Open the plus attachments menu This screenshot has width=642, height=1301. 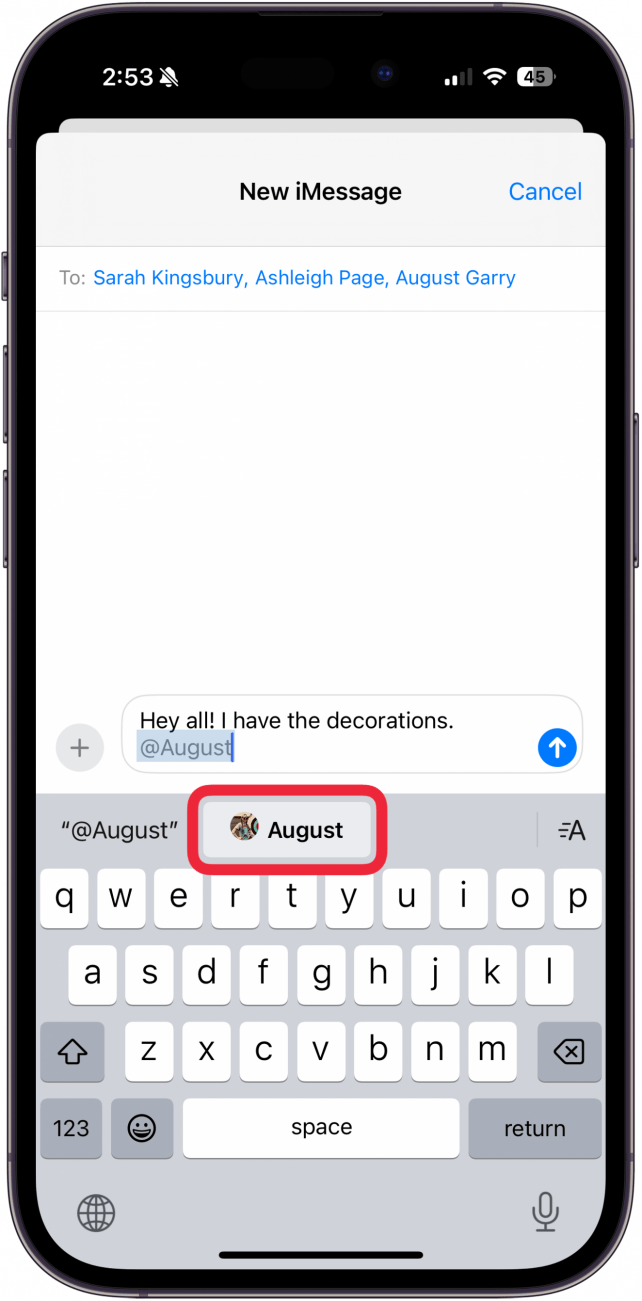[80, 747]
